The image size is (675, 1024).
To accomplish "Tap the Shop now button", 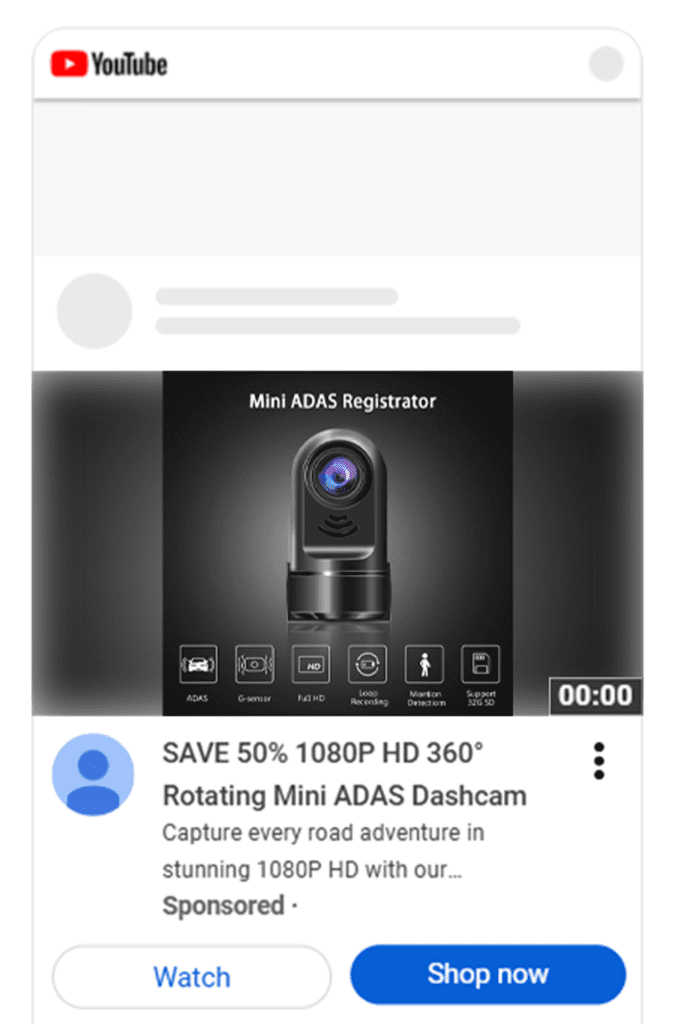I will tap(488, 974).
